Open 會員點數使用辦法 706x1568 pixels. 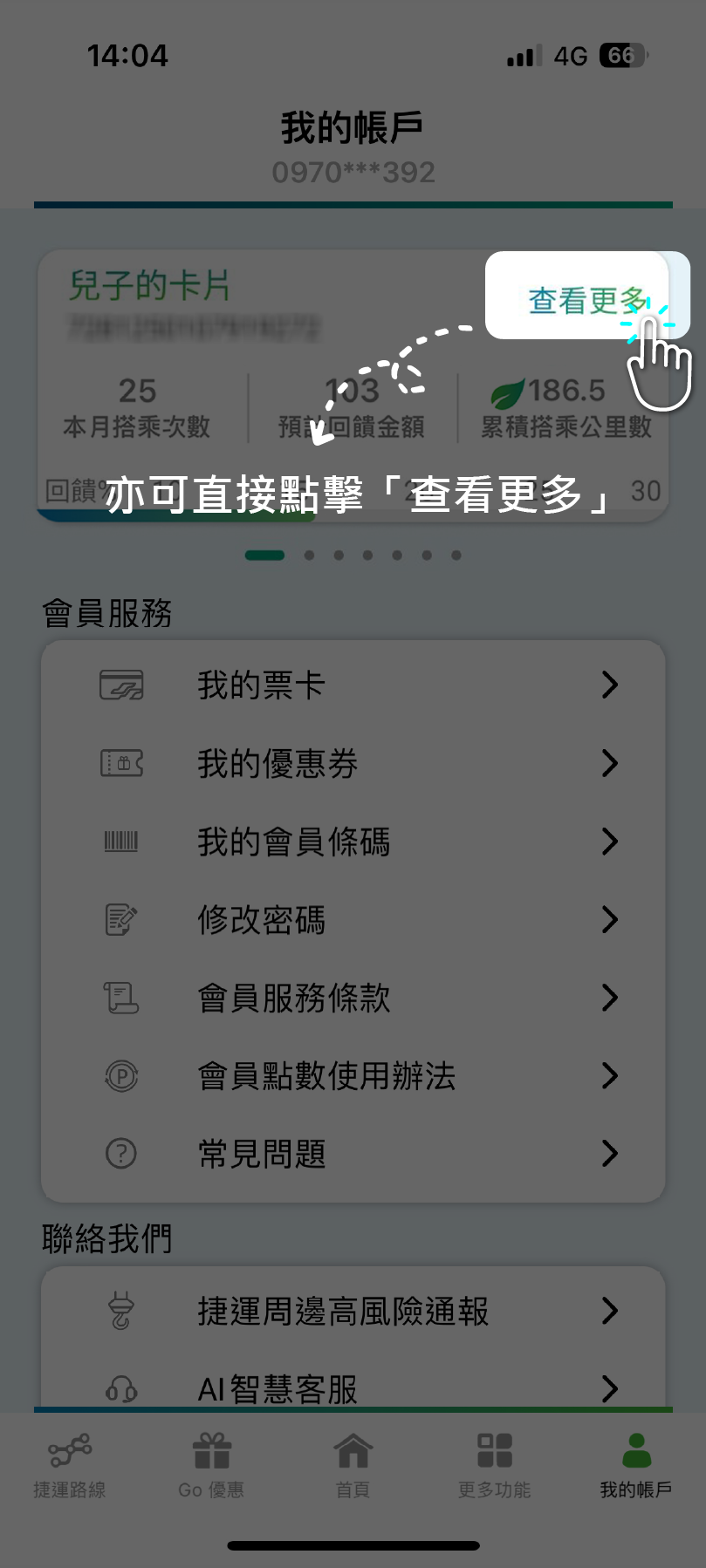tap(353, 1075)
